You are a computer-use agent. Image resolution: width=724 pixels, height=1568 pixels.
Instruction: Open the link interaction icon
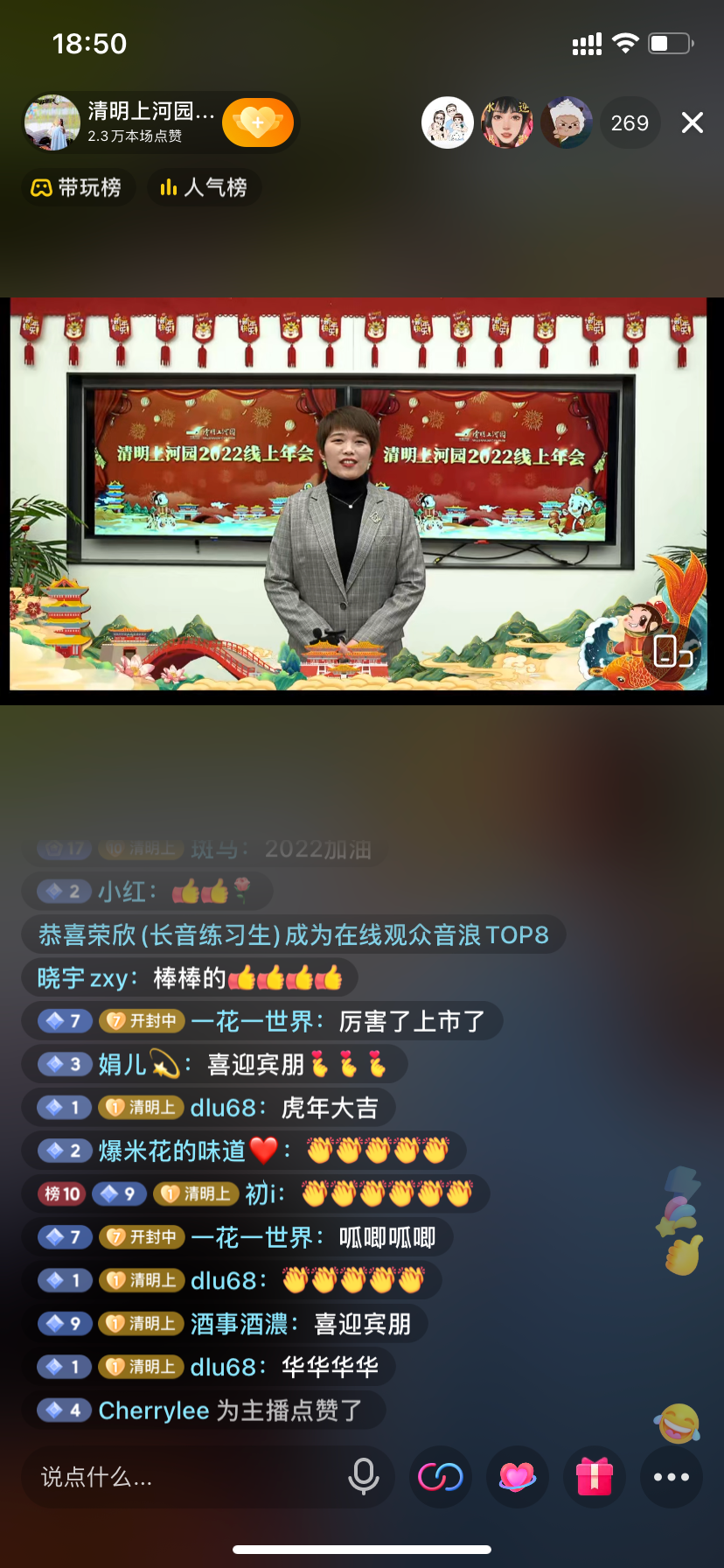point(441,1477)
